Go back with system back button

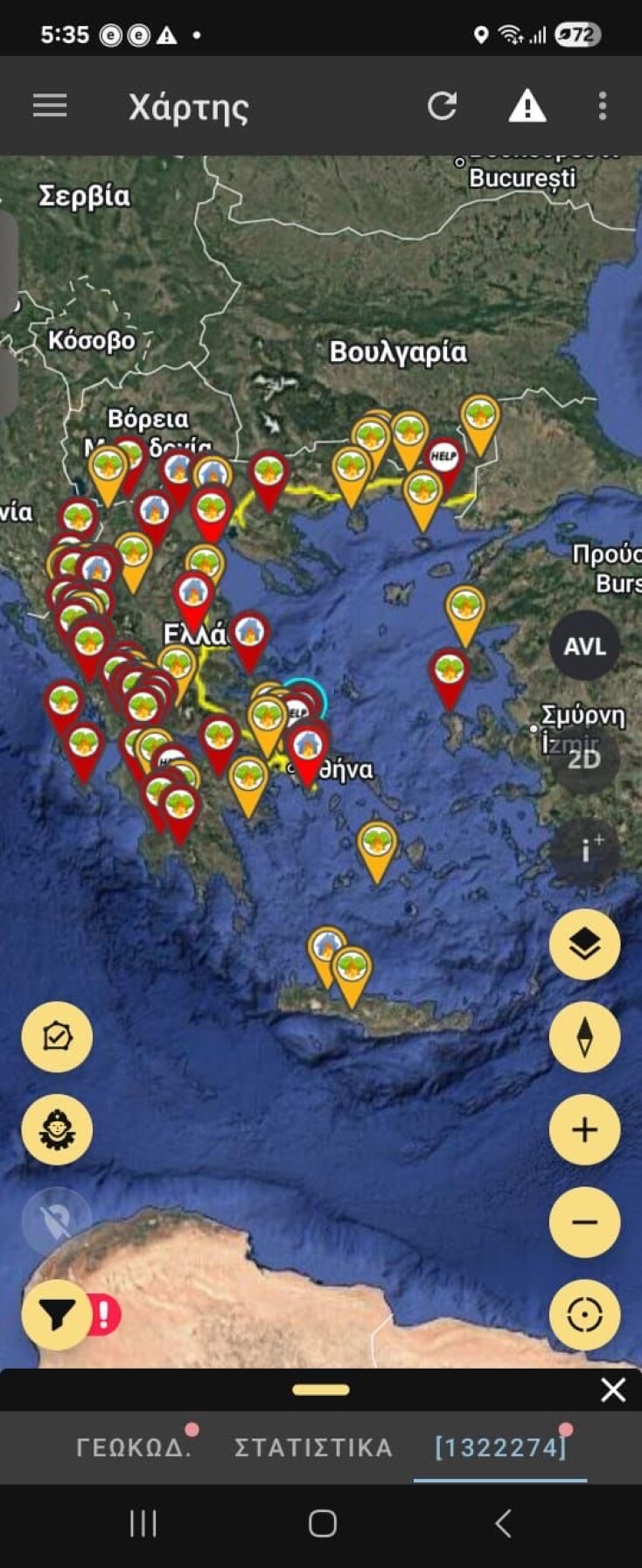(x=502, y=1523)
